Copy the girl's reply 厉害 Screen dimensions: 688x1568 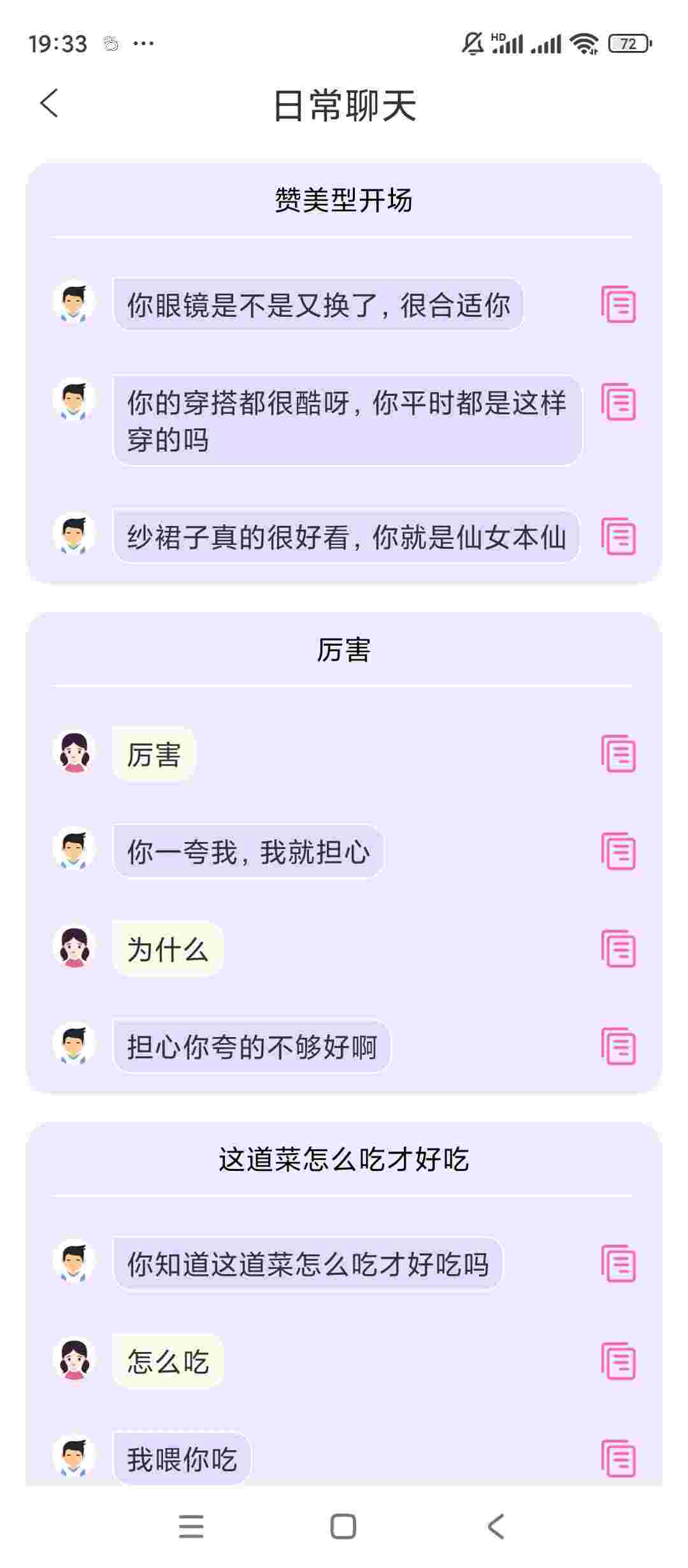pos(618,754)
